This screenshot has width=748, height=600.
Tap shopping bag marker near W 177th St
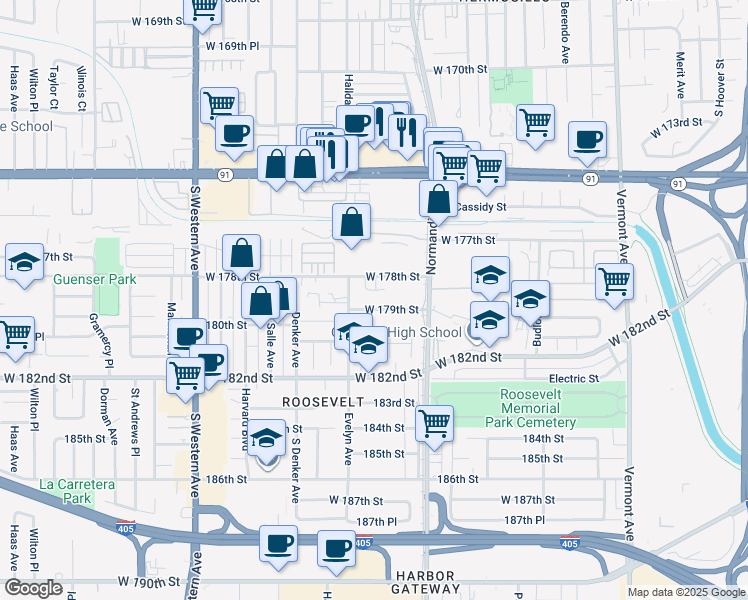coord(351,222)
